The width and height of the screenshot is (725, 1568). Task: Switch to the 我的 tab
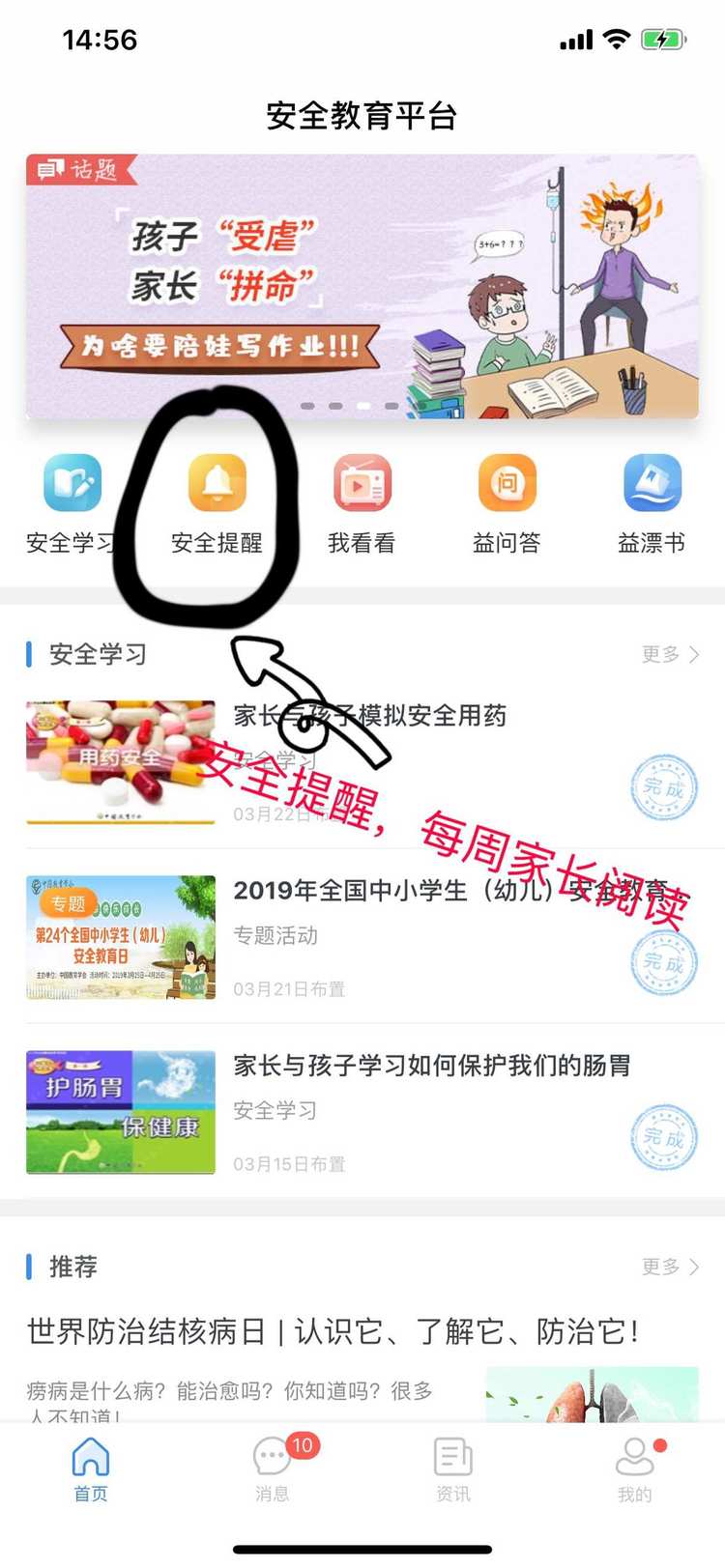click(635, 1468)
